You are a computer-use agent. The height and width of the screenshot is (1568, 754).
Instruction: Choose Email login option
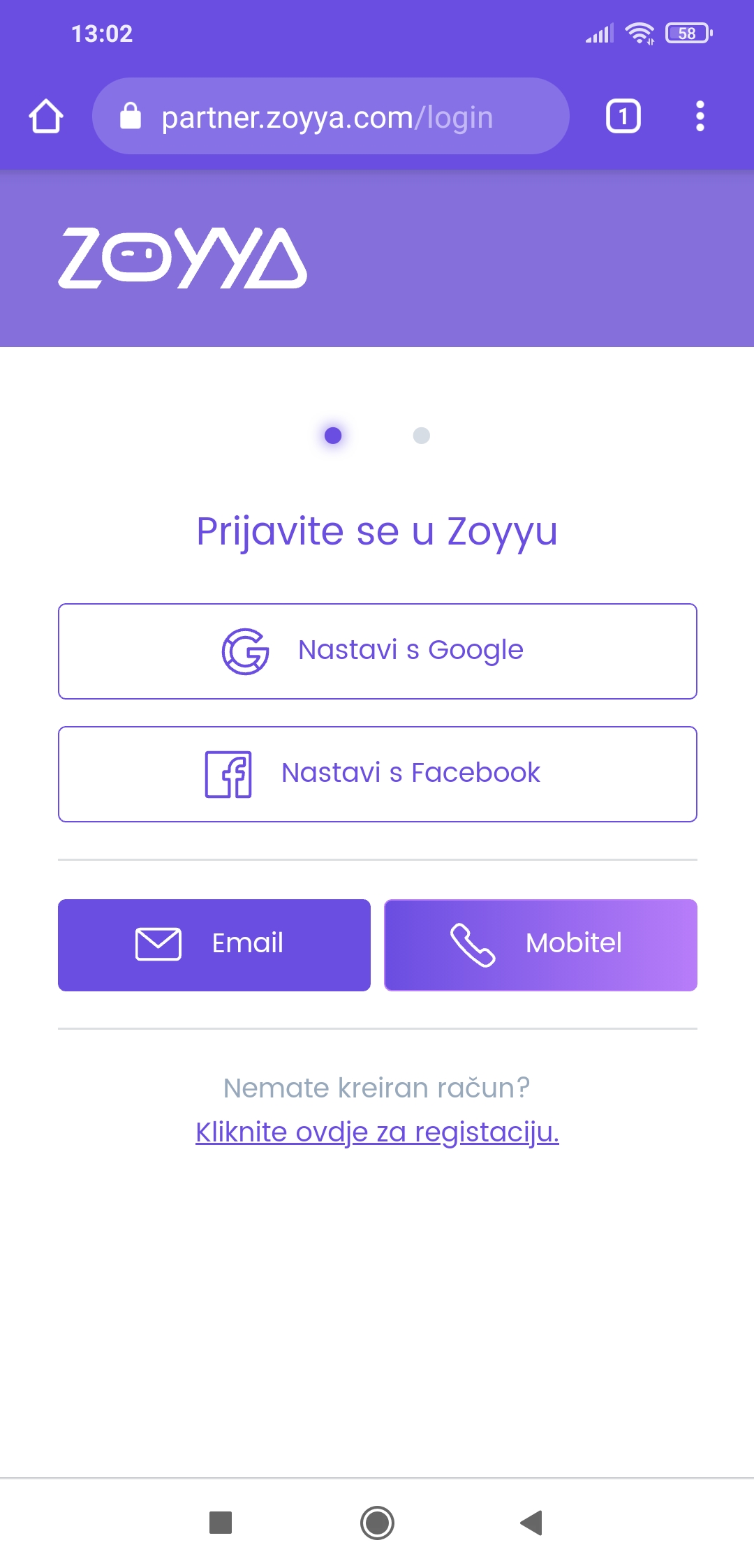214,945
